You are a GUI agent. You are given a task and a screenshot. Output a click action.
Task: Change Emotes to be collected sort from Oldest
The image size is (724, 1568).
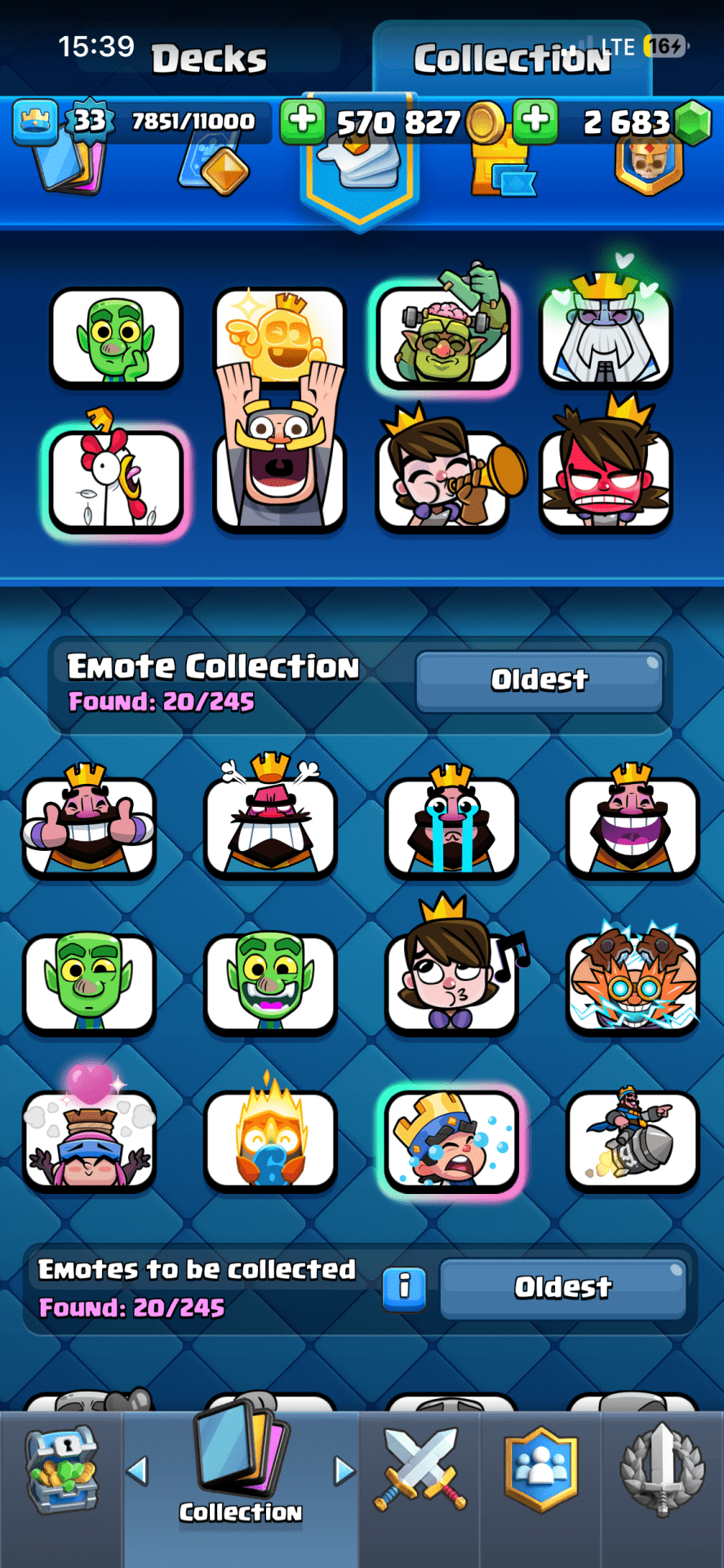(562, 1288)
